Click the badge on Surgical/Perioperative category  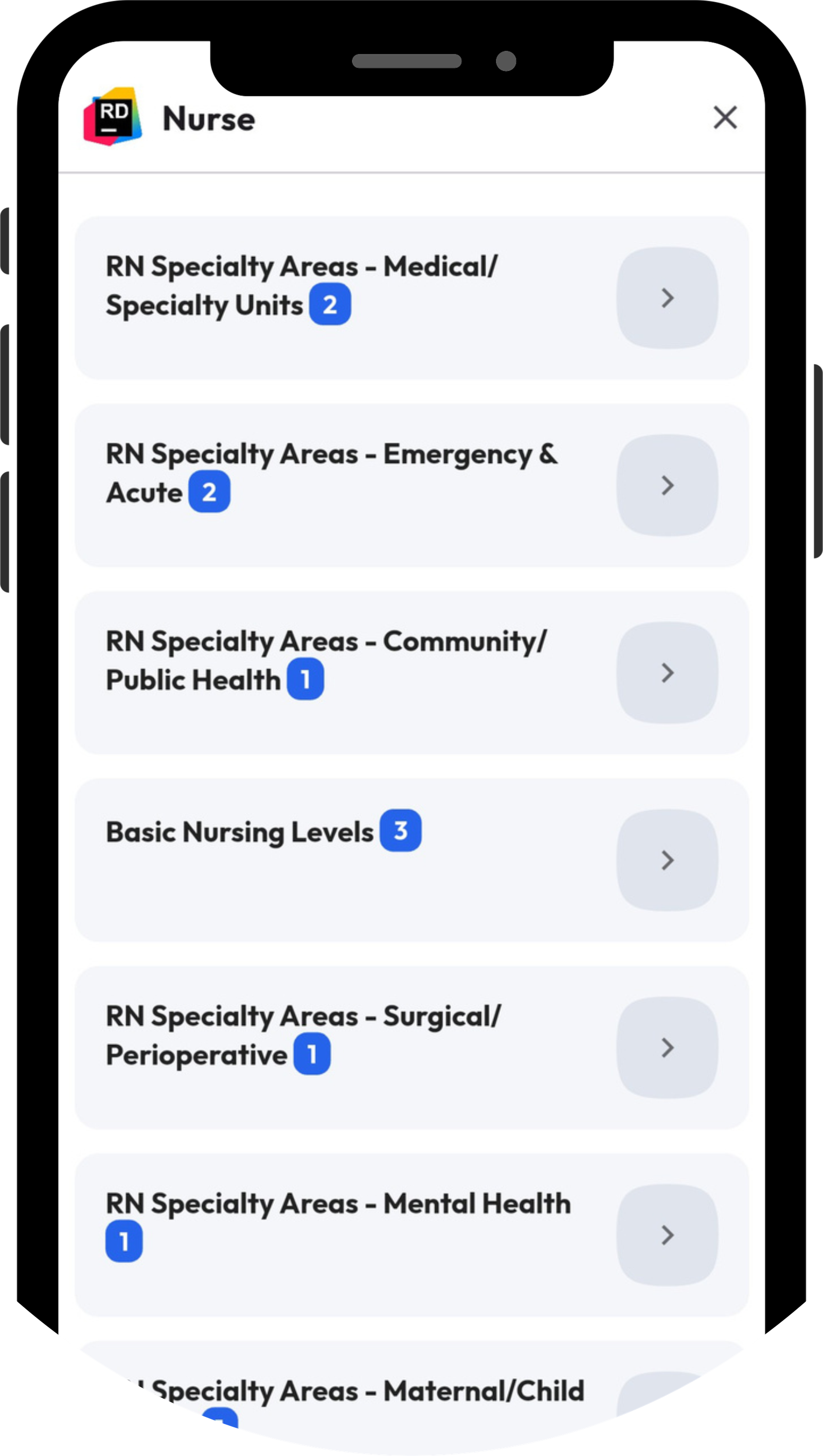[x=312, y=1053]
